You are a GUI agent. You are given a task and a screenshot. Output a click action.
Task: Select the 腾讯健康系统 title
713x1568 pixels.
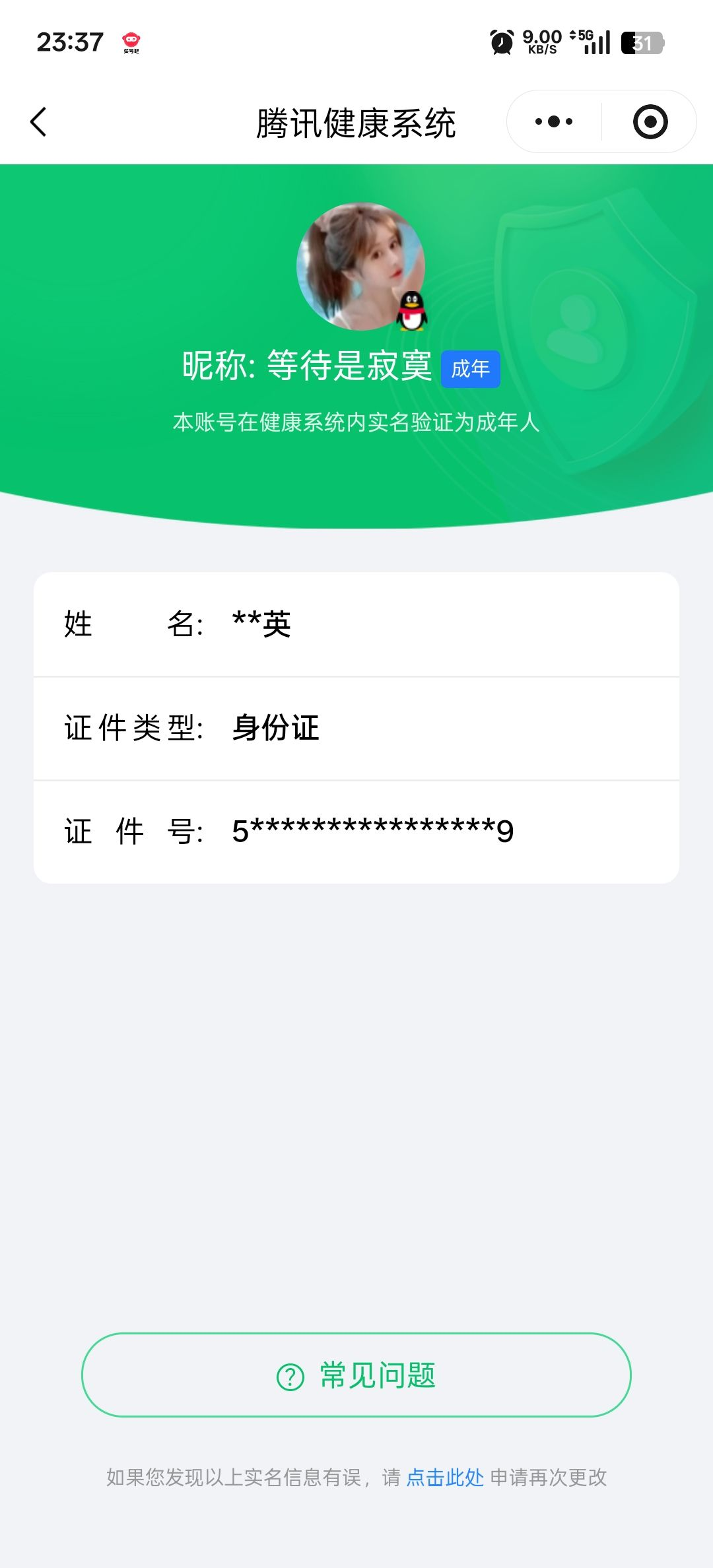(356, 123)
